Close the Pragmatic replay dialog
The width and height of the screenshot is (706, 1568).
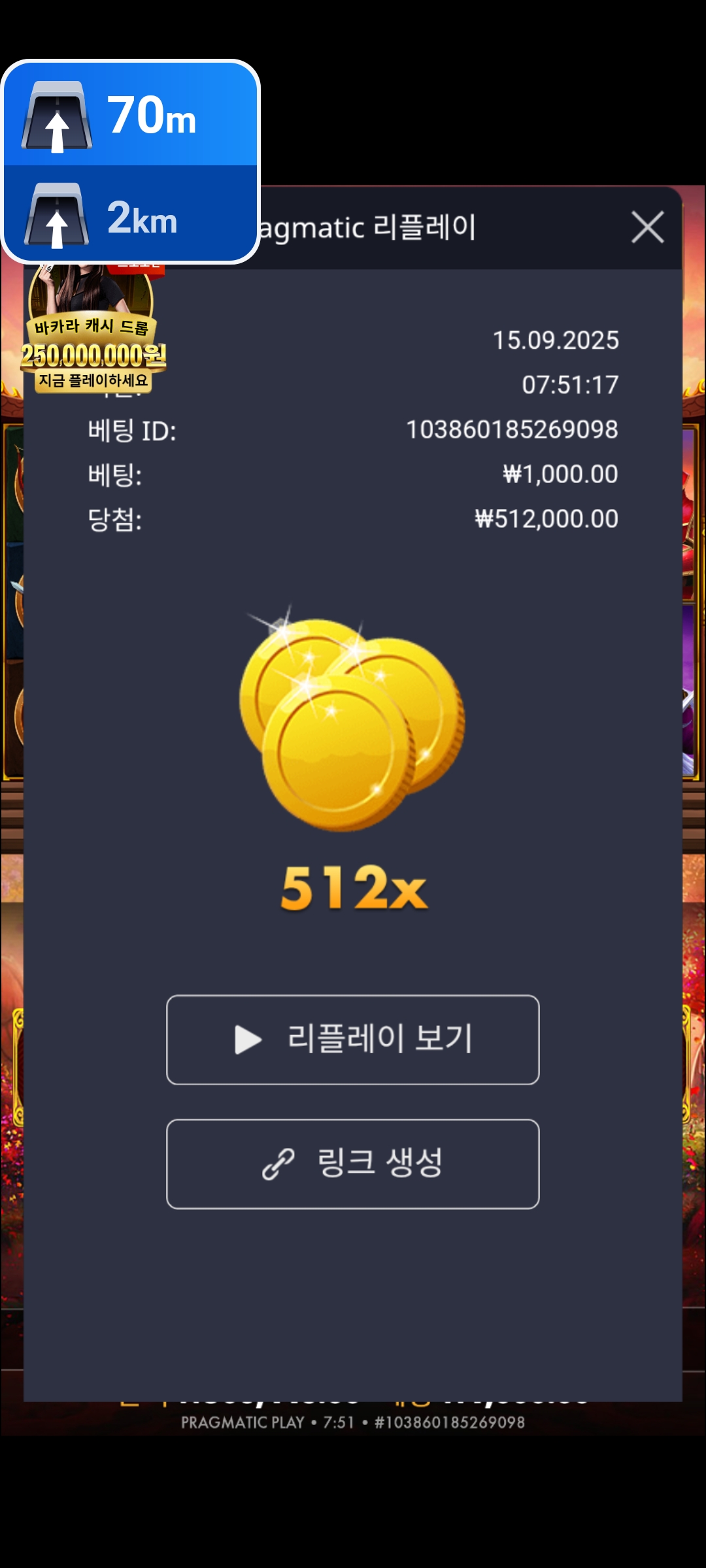647,227
